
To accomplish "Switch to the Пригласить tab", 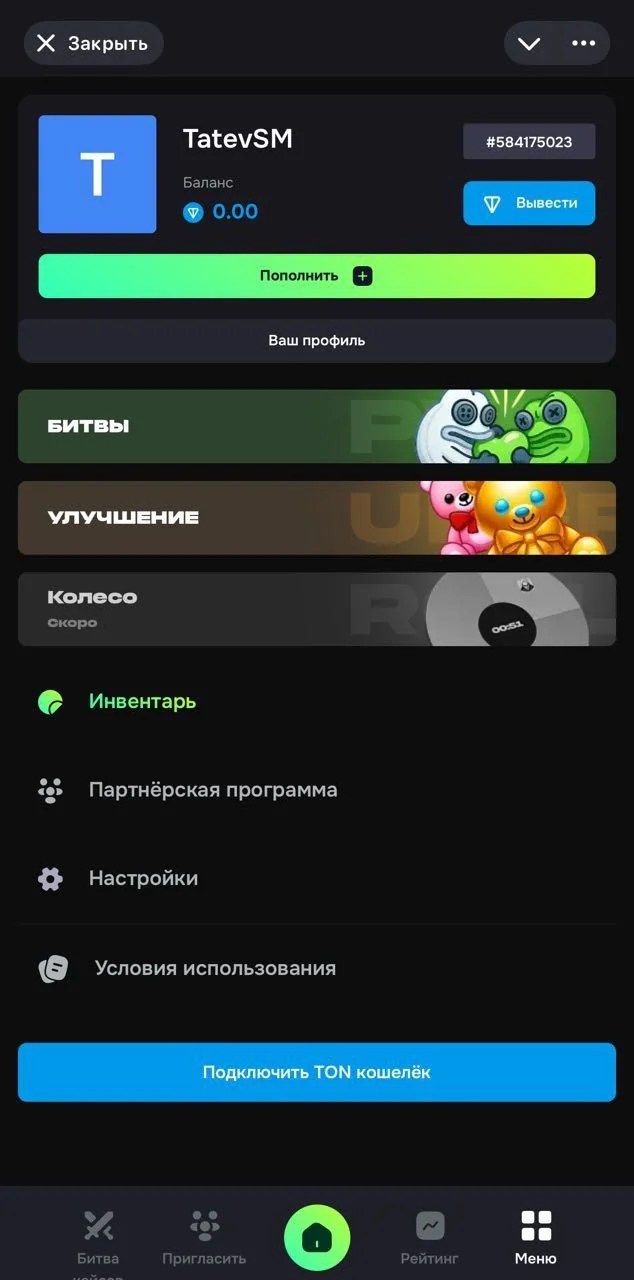I will click(x=204, y=1237).
